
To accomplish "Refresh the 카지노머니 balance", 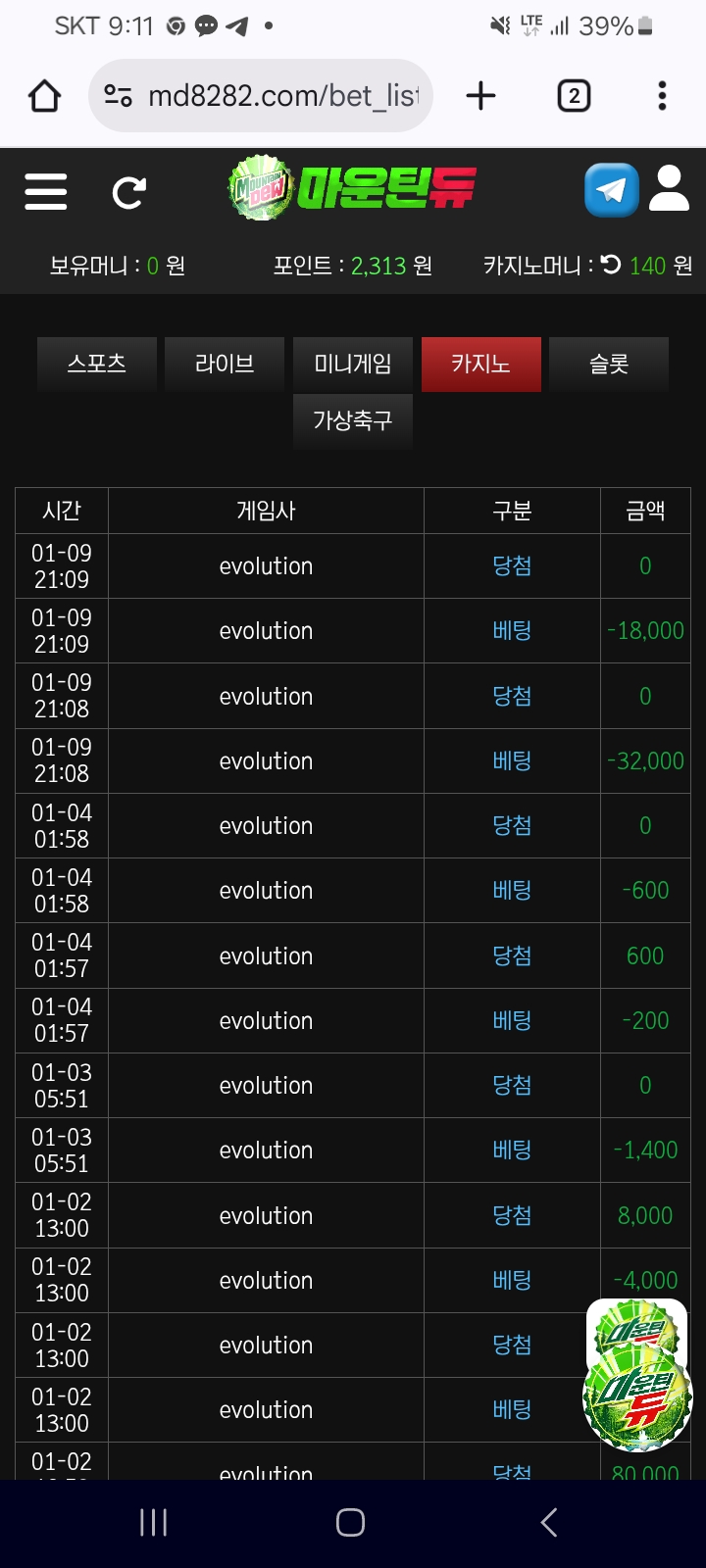I will pyautogui.click(x=610, y=265).
